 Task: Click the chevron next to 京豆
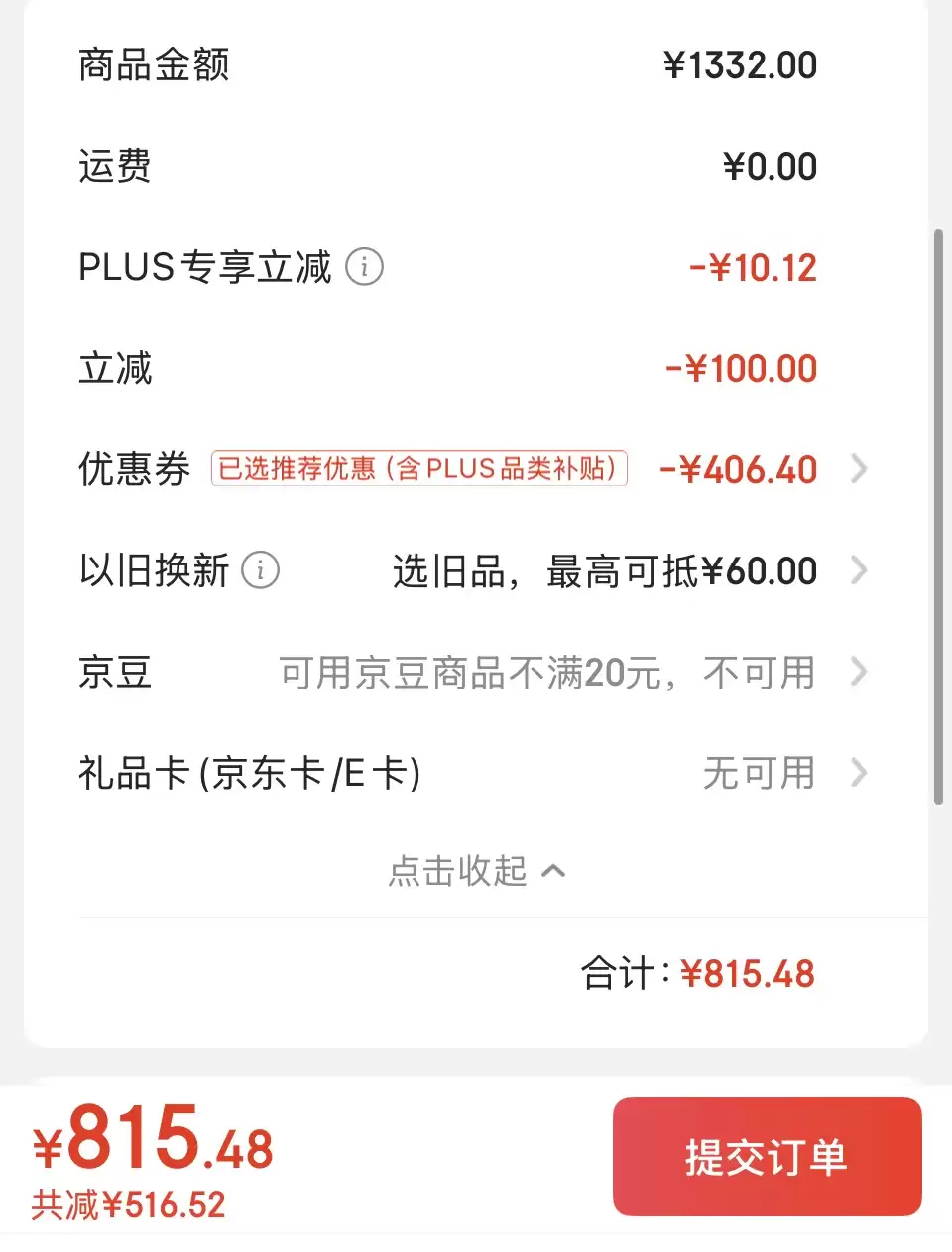coord(859,672)
